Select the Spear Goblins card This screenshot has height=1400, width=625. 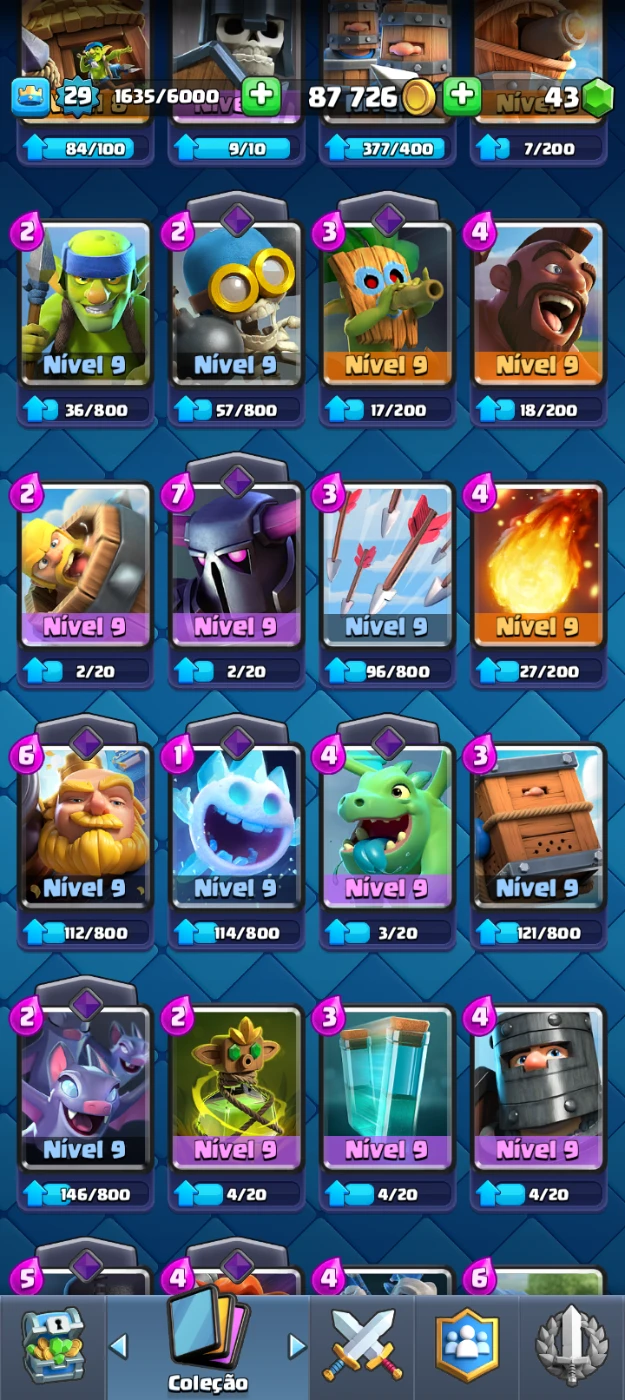click(x=86, y=305)
